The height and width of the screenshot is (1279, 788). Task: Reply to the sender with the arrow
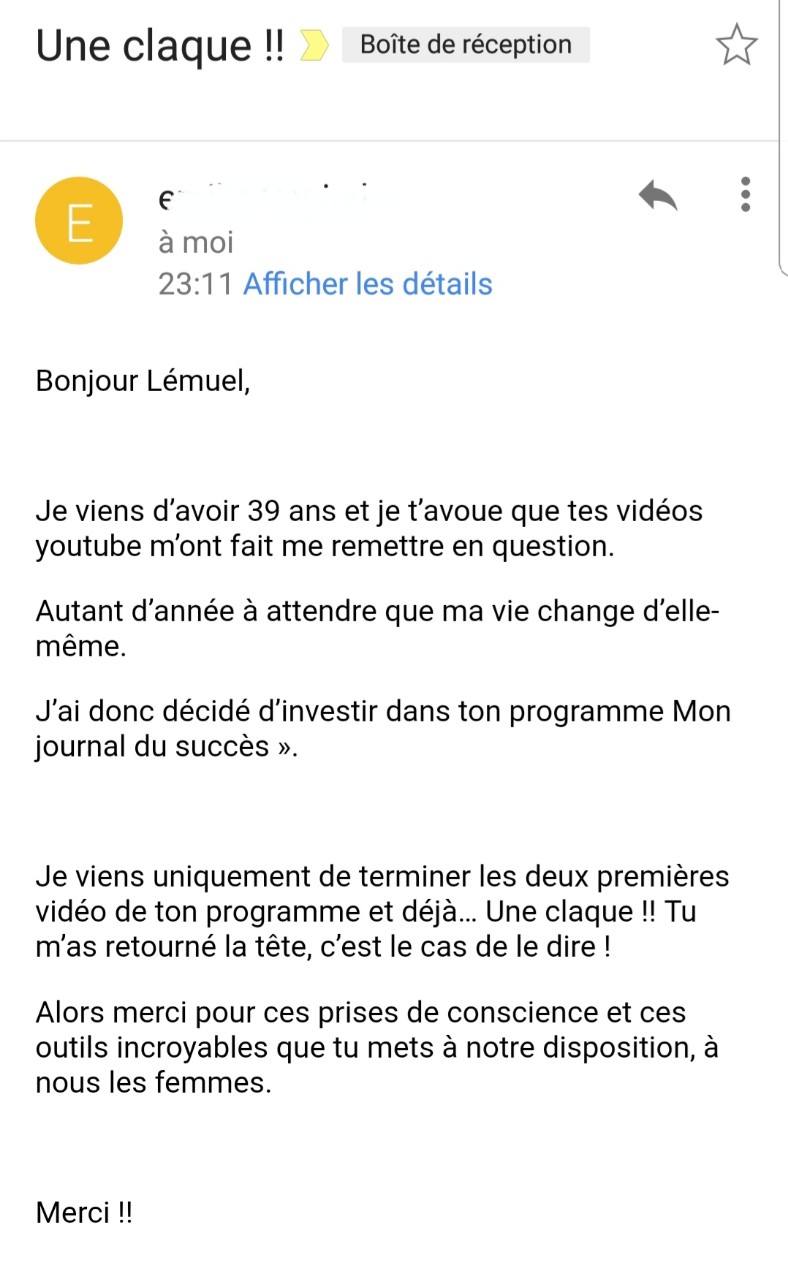[658, 197]
